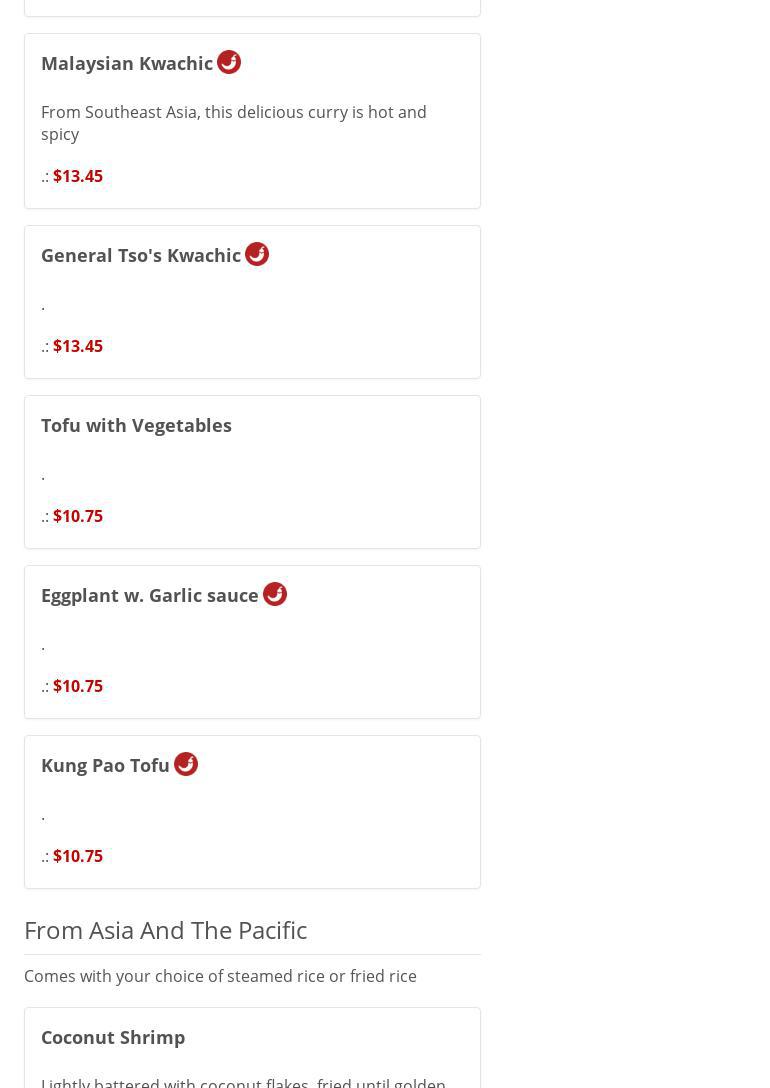Screen dimensions: 770x1088
Task: Select General Tso's Kwachic dish
Action: point(141,255)
